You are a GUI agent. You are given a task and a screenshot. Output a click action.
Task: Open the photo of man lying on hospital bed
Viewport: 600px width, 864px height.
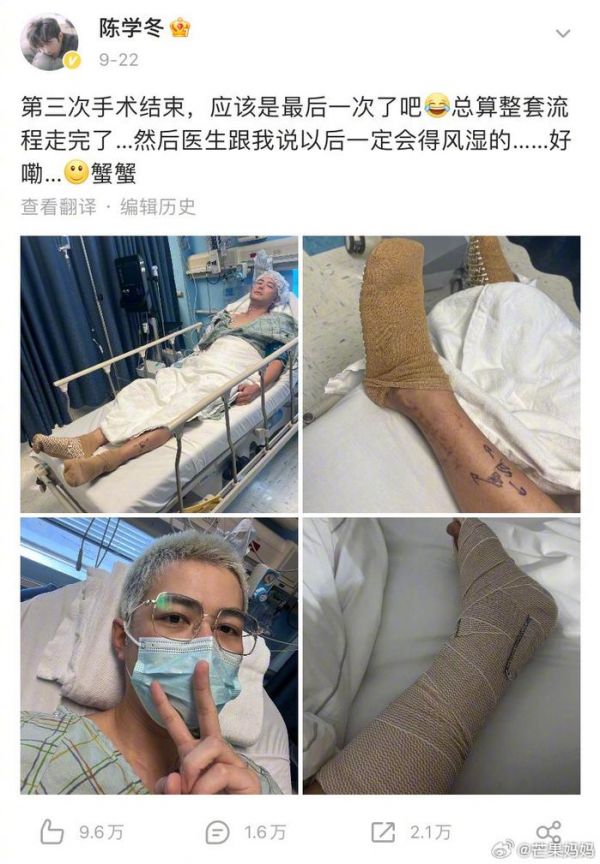[x=159, y=374]
